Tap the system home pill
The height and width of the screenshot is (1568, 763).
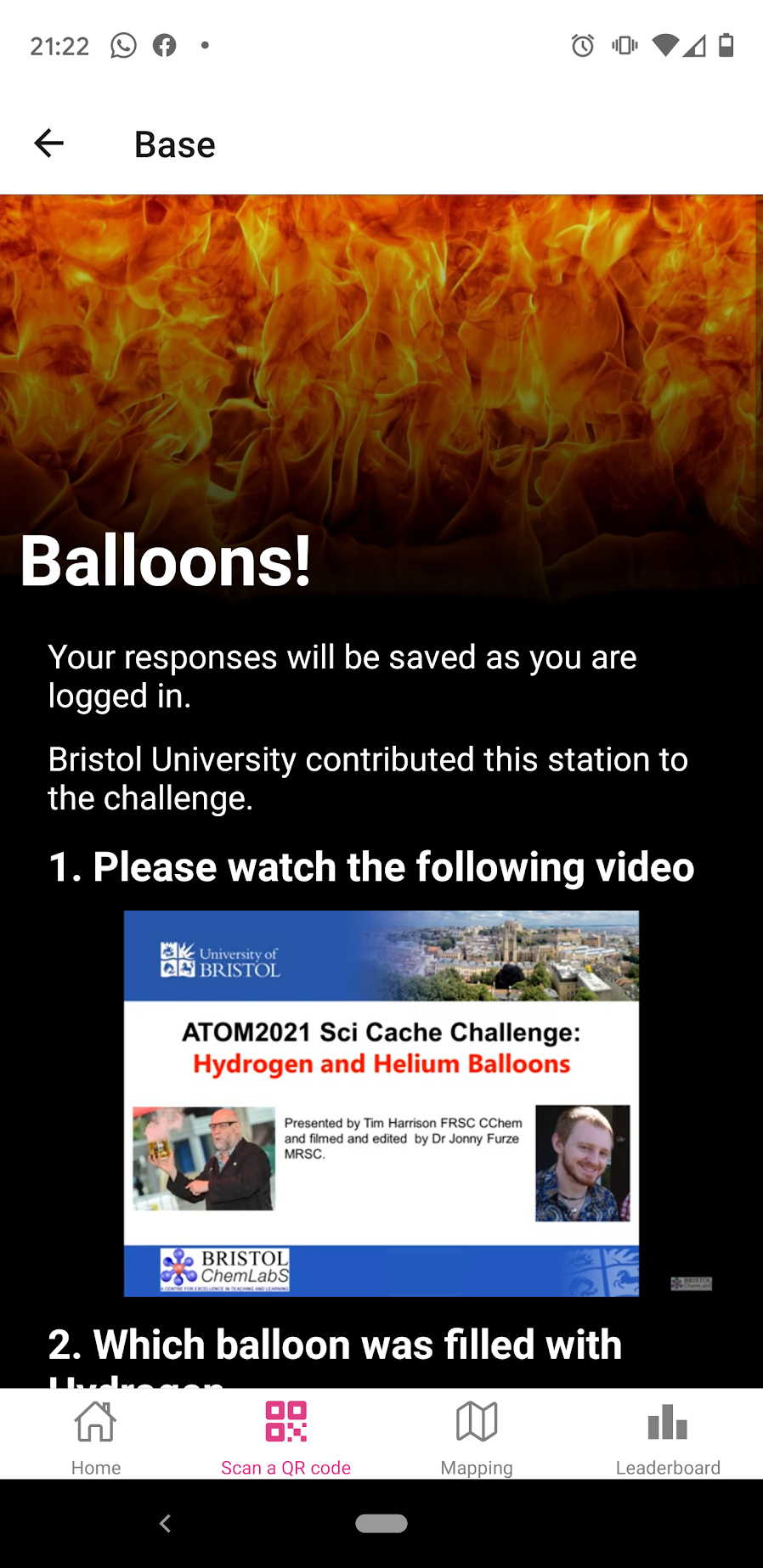click(381, 1524)
